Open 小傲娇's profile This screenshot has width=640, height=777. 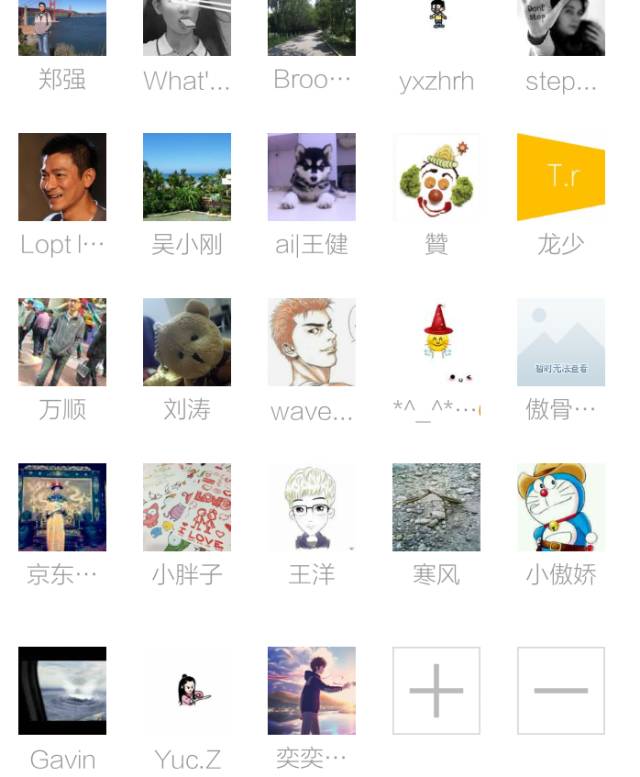coord(561,507)
